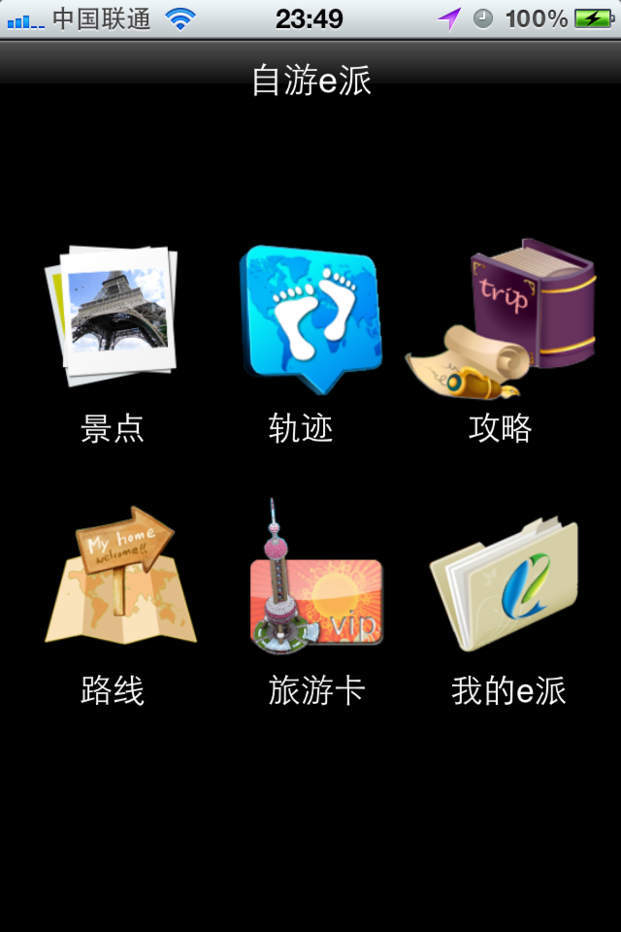Open the 旅游卡 VIP travel card
This screenshot has height=932, width=621.
[x=316, y=576]
